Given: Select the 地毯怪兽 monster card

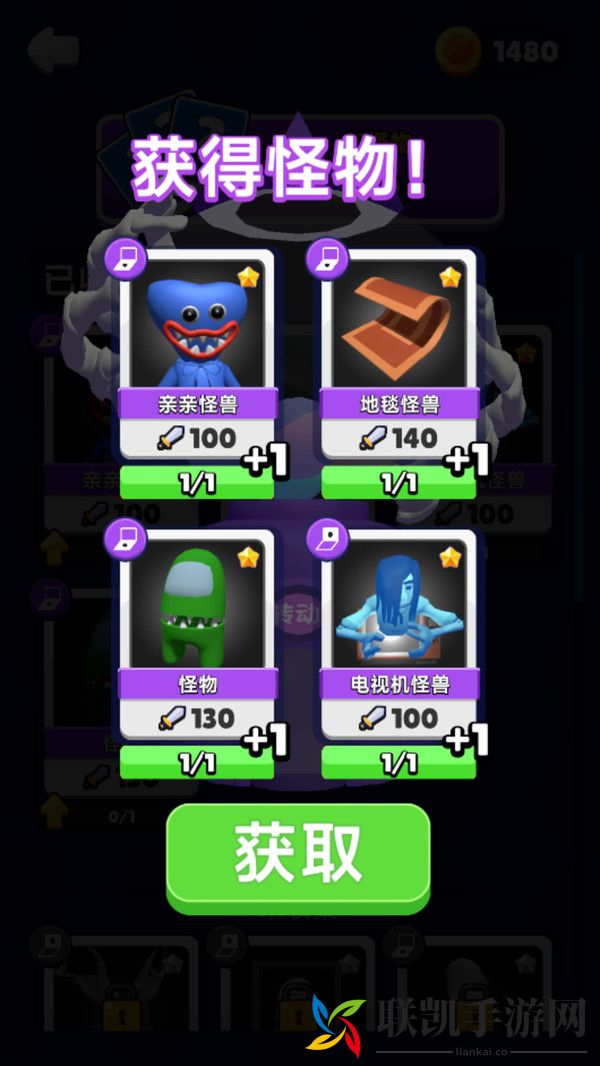Looking at the screenshot, I should (398, 350).
